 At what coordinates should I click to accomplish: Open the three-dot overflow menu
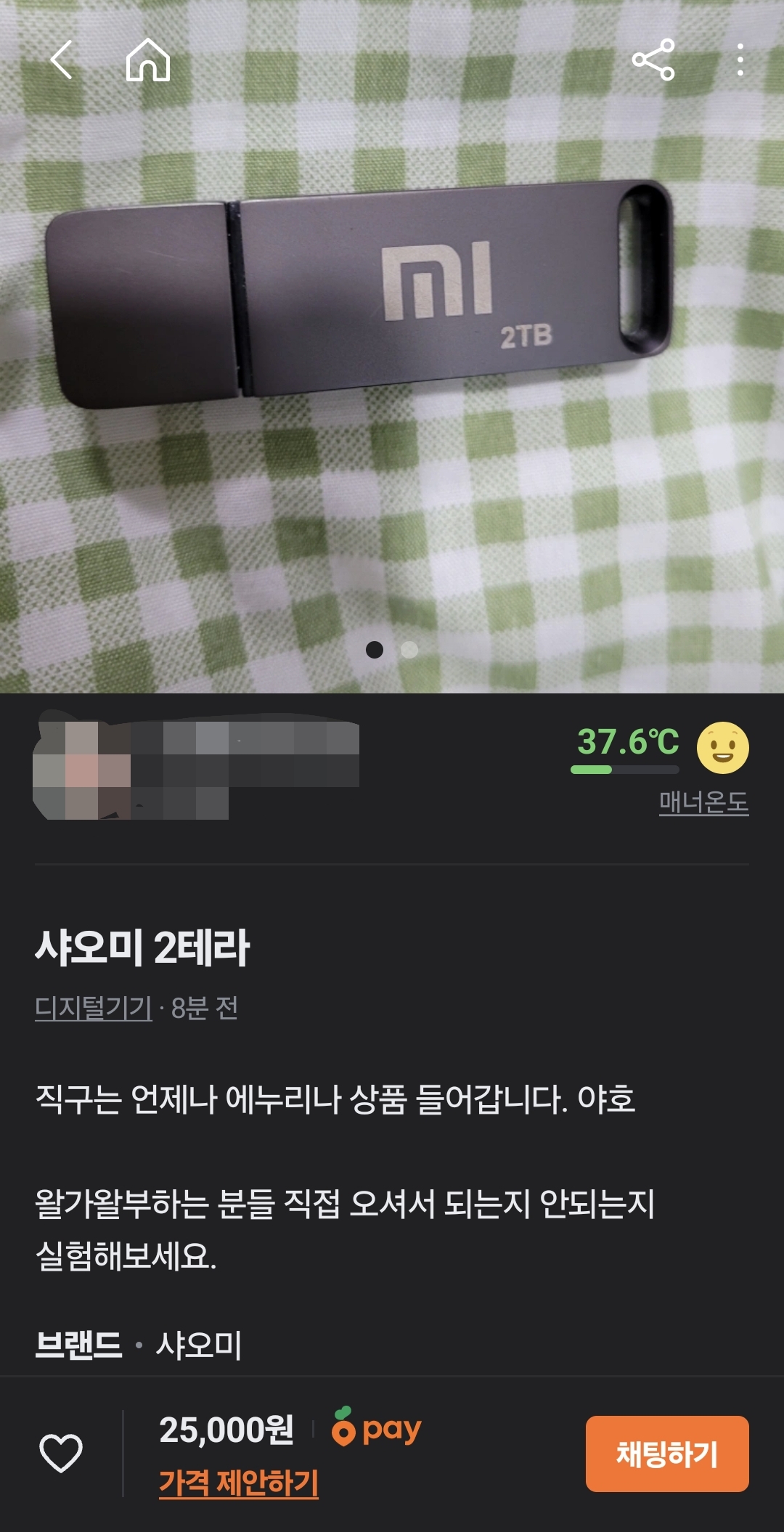coord(740,60)
